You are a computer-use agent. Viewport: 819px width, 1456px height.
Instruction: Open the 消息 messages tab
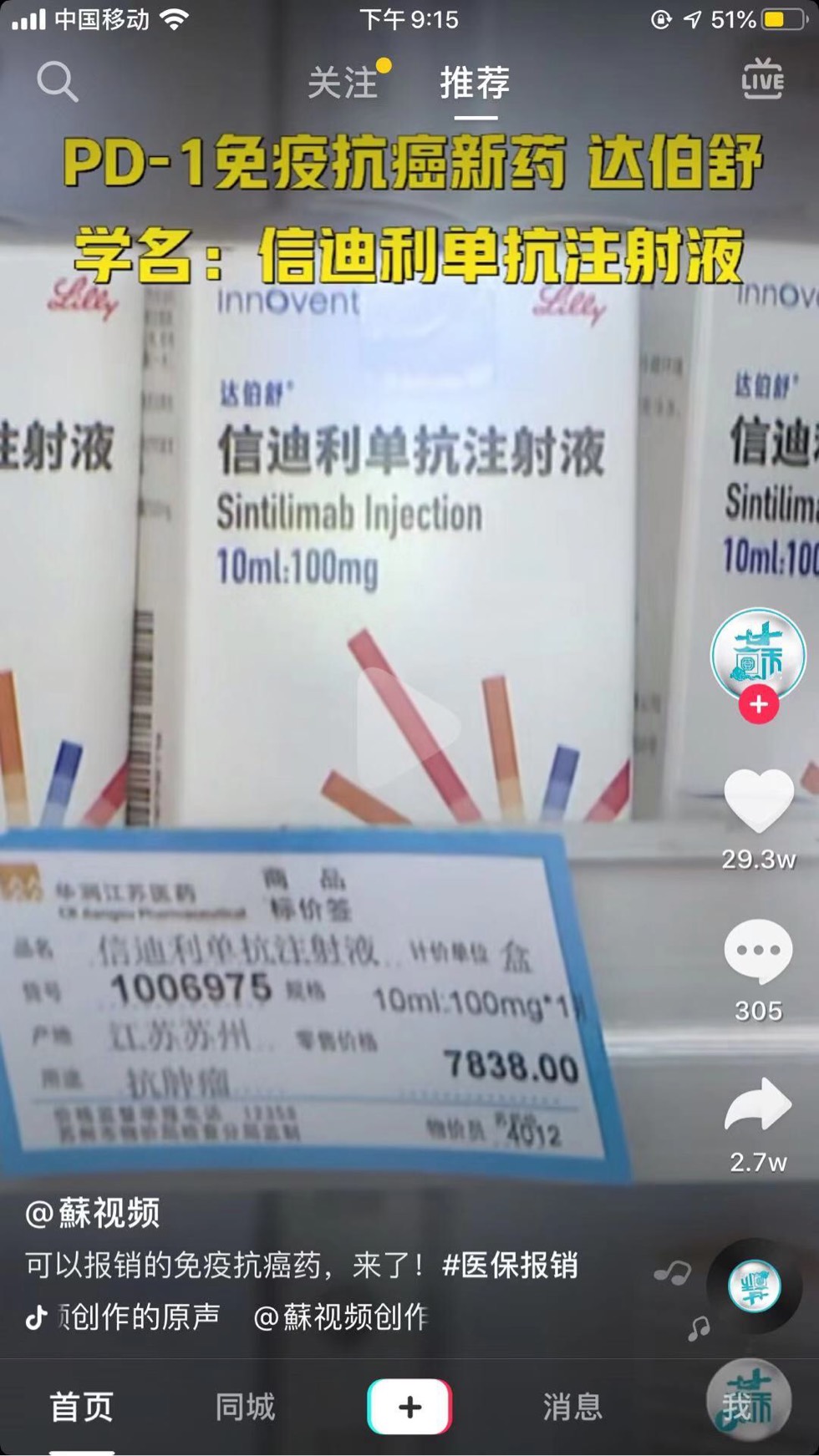pyautogui.click(x=572, y=1407)
